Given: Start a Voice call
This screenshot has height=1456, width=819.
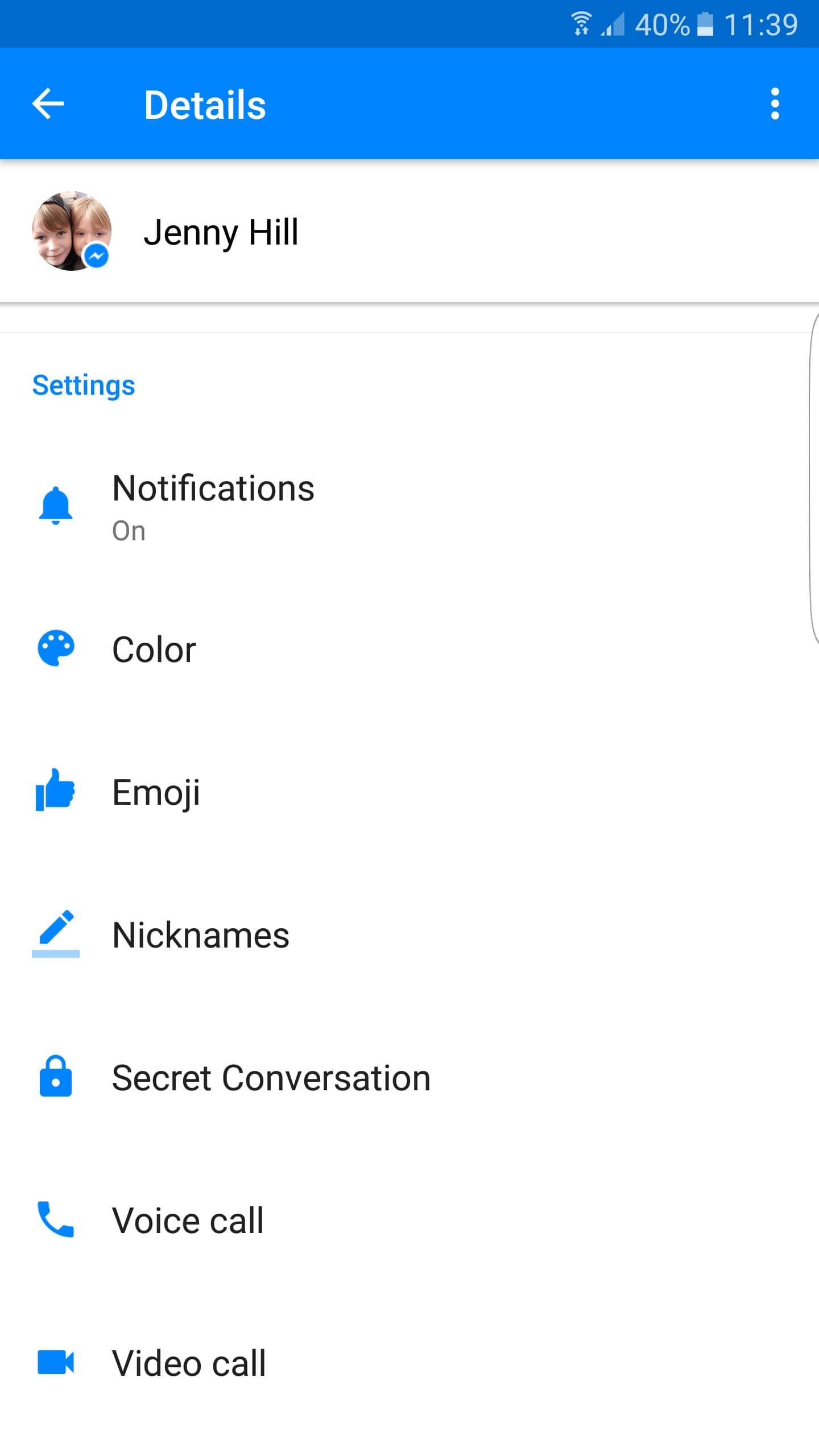Looking at the screenshot, I should [188, 1221].
